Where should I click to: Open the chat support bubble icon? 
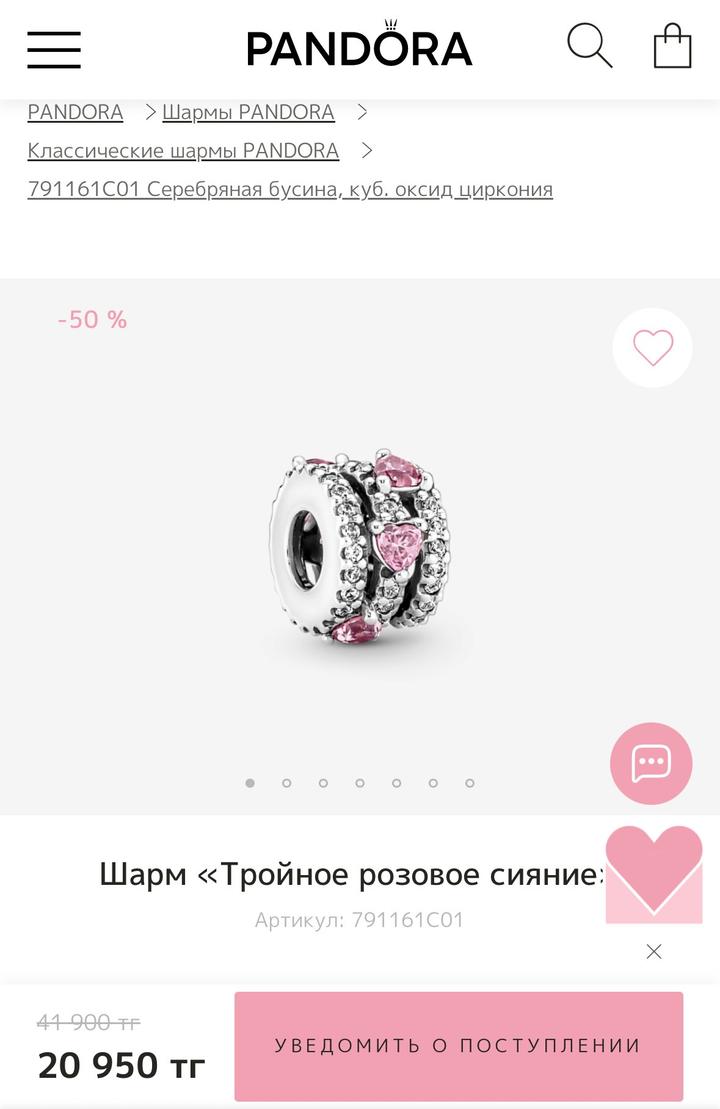tap(651, 763)
